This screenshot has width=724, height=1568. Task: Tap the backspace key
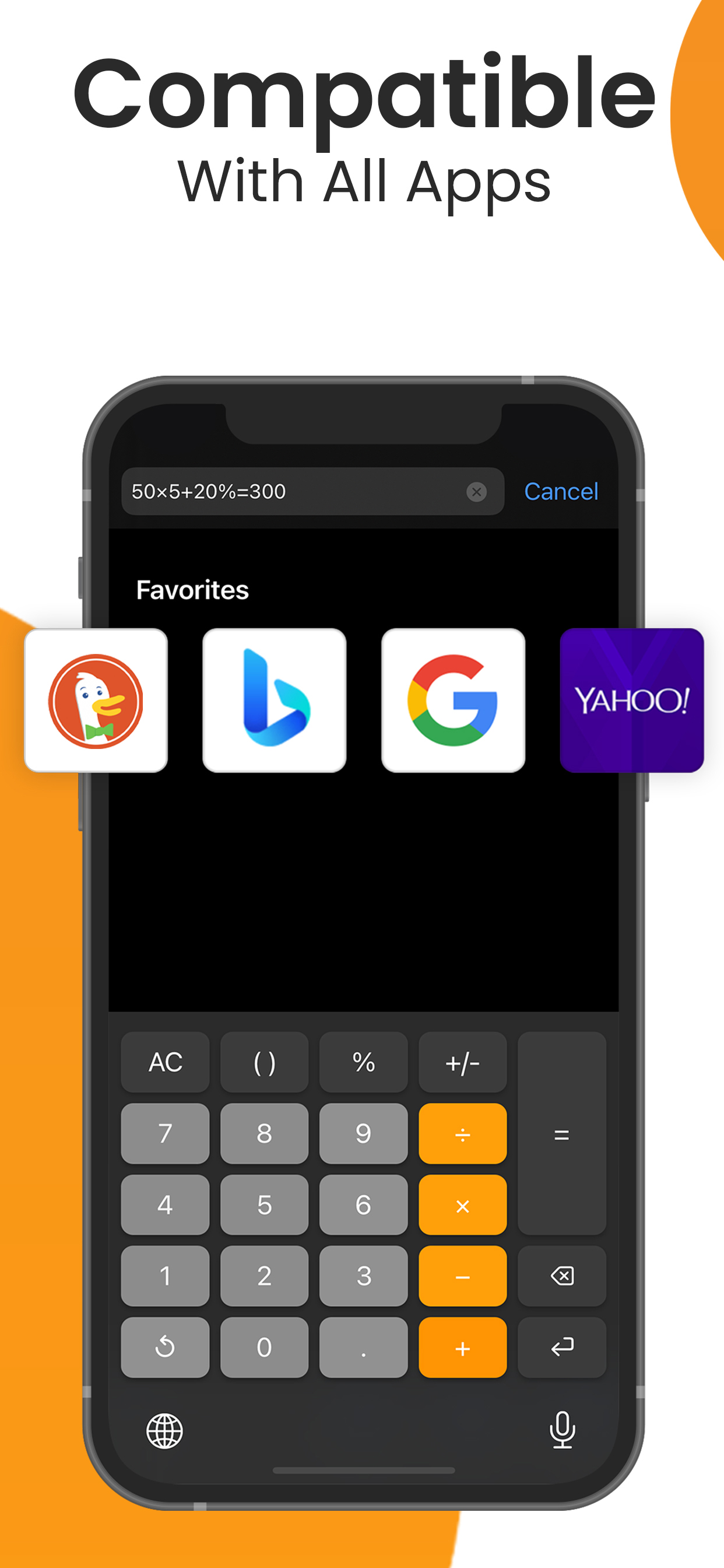point(561,1277)
